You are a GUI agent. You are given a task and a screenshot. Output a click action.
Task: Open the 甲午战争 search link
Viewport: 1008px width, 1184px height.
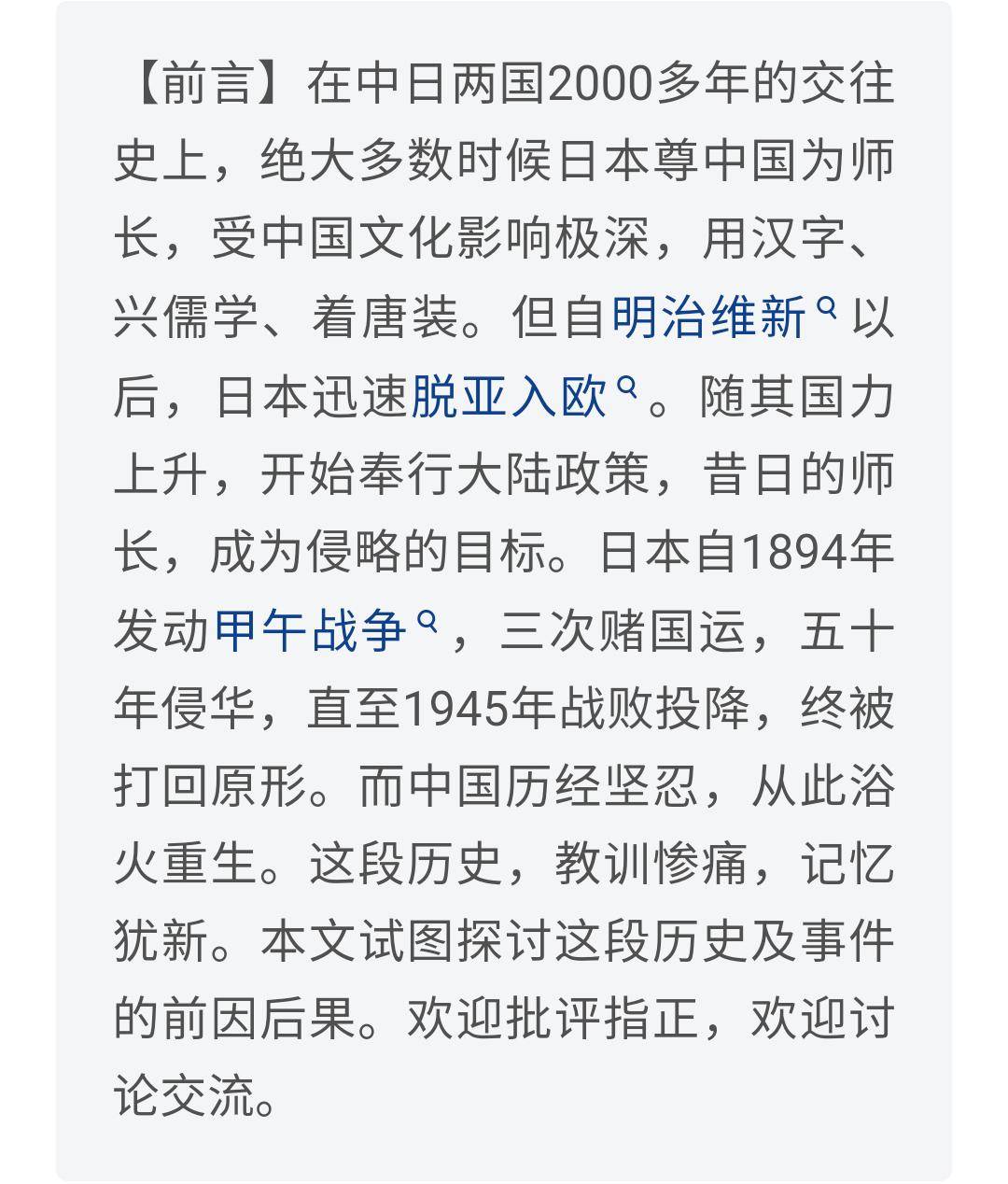tap(311, 630)
